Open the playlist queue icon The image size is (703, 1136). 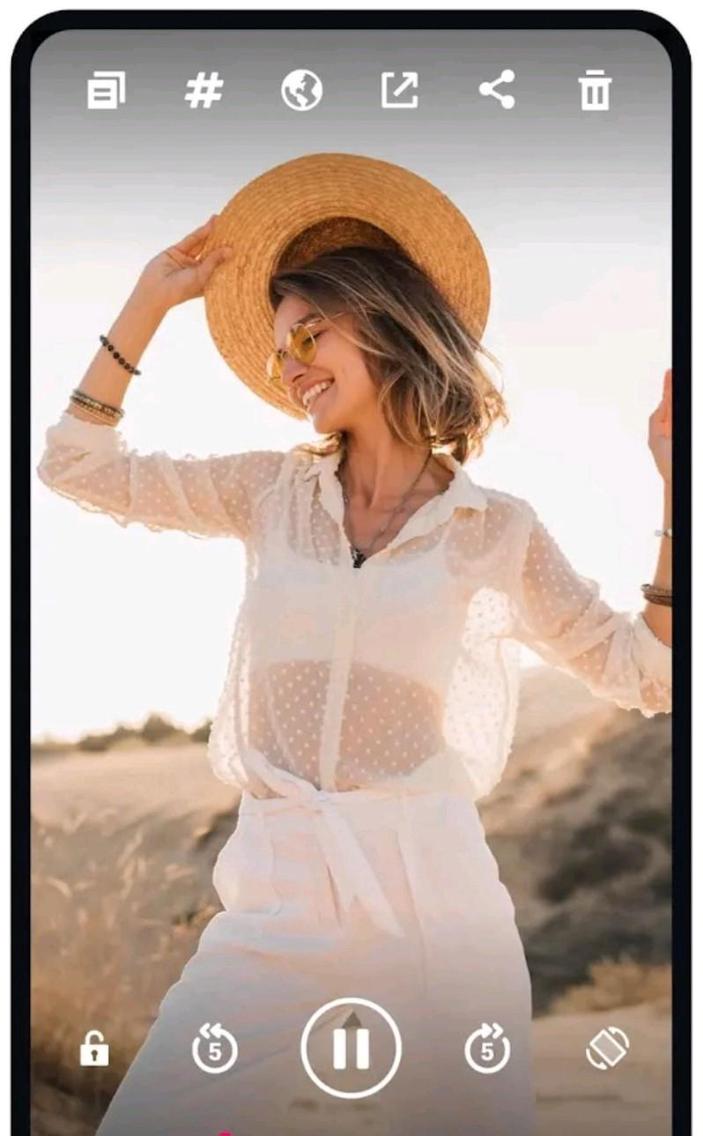click(x=106, y=92)
